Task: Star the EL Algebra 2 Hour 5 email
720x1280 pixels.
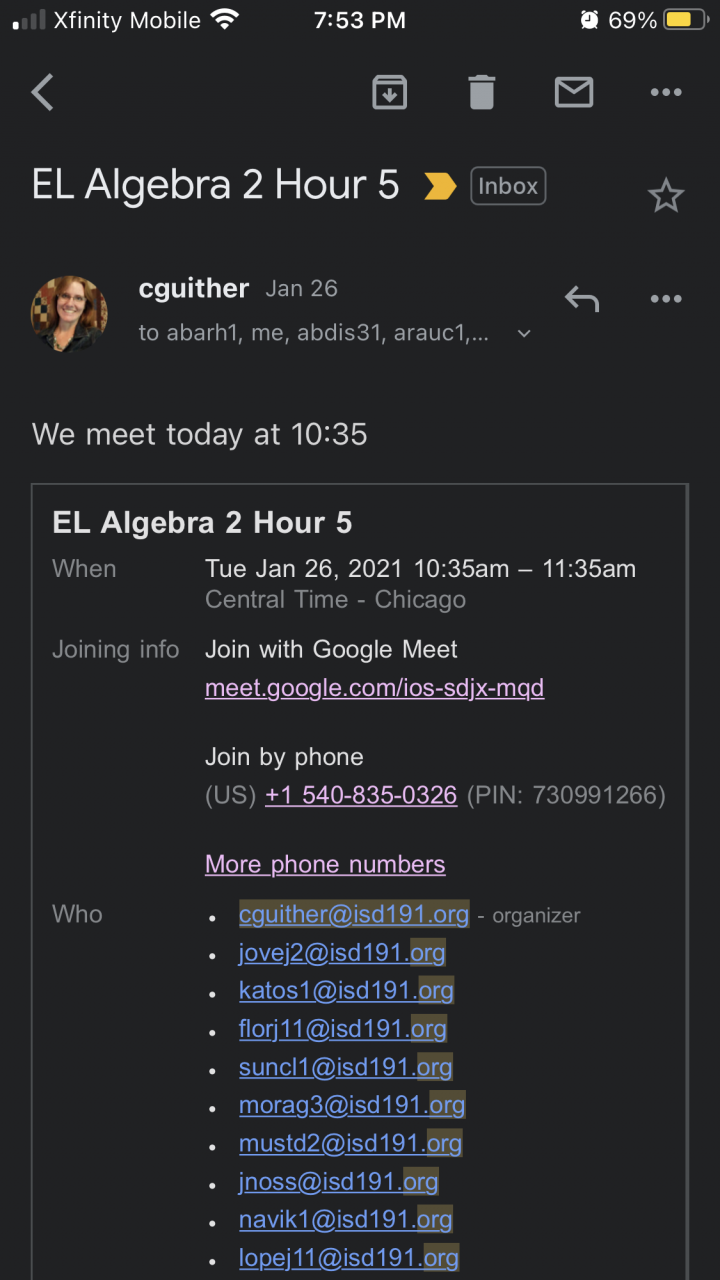Action: pyautogui.click(x=666, y=195)
